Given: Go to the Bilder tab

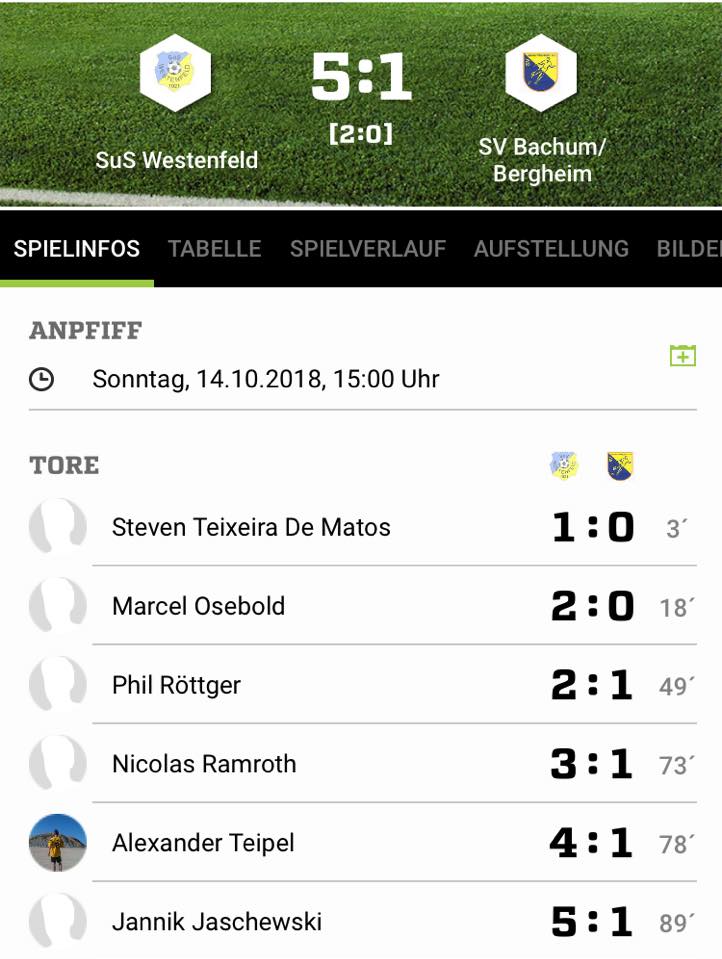Looking at the screenshot, I should click(x=689, y=249).
